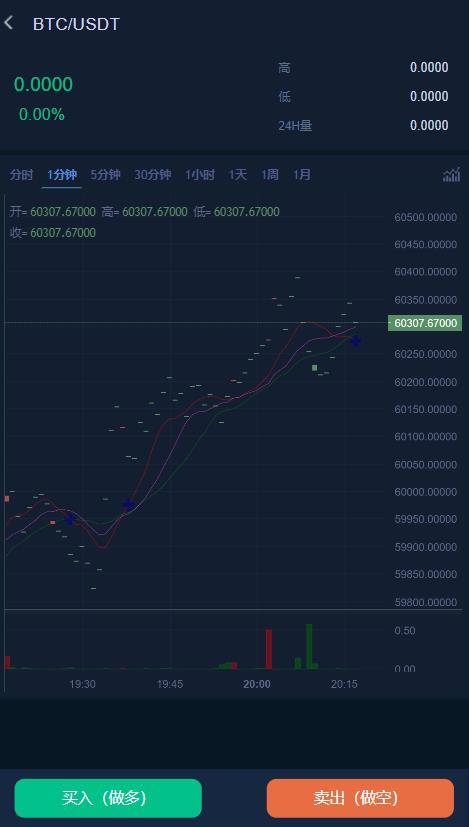Tap 买入（做多）to go long
This screenshot has width=469, height=827.
[108, 798]
